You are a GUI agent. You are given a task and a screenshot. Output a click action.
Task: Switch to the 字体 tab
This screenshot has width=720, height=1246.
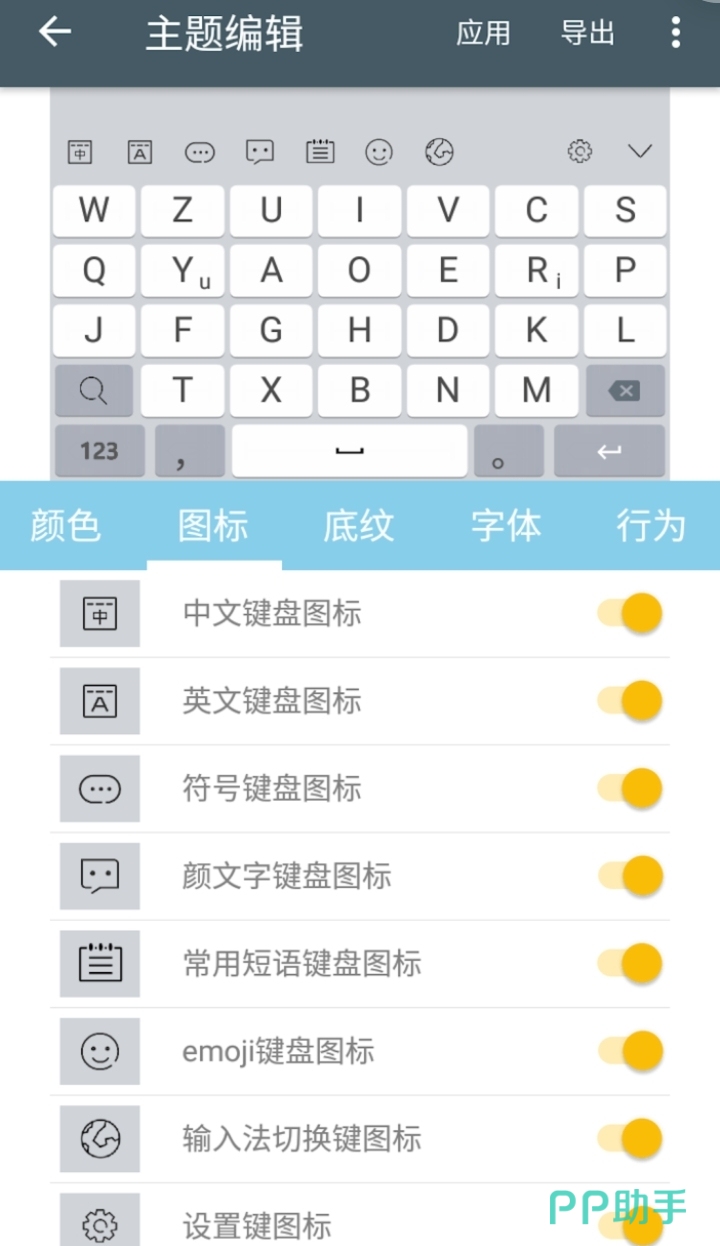tap(506, 526)
